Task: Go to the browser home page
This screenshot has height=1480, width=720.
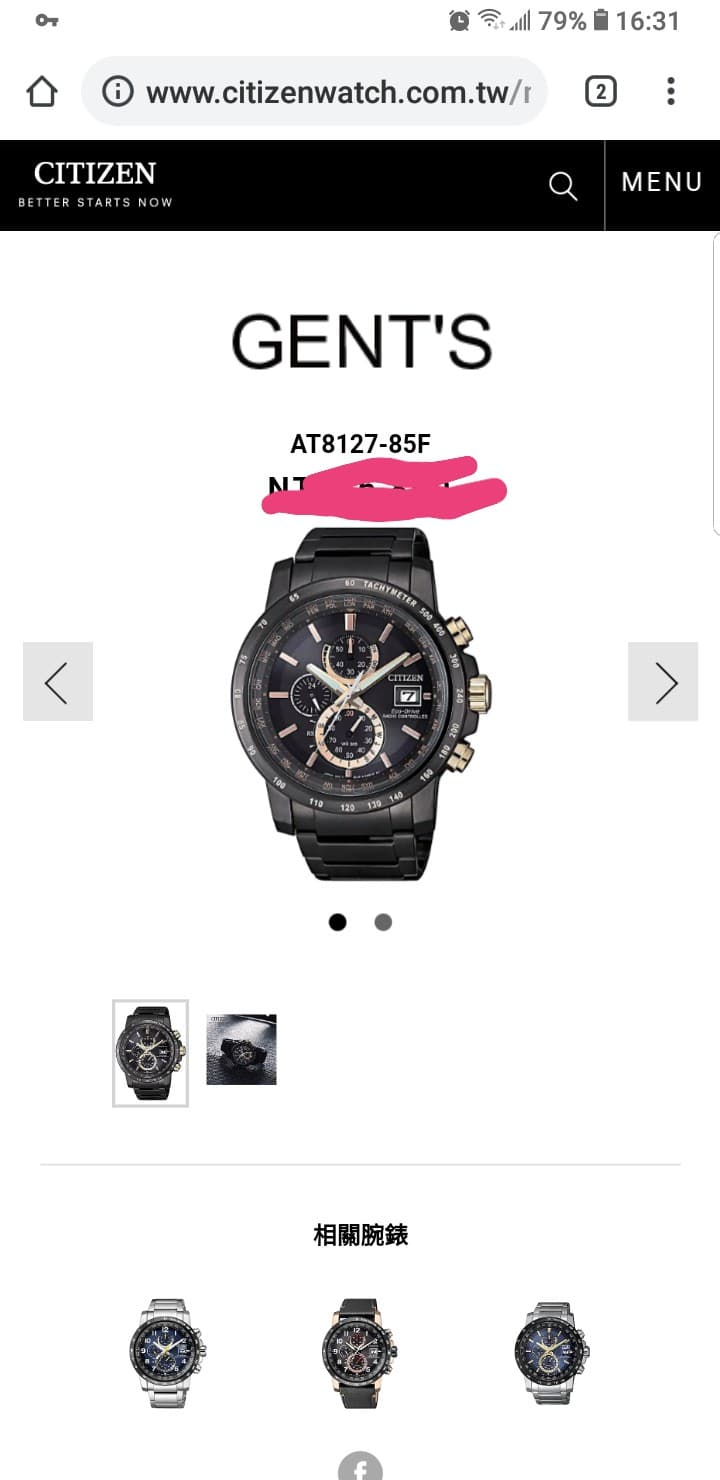Action: [42, 92]
